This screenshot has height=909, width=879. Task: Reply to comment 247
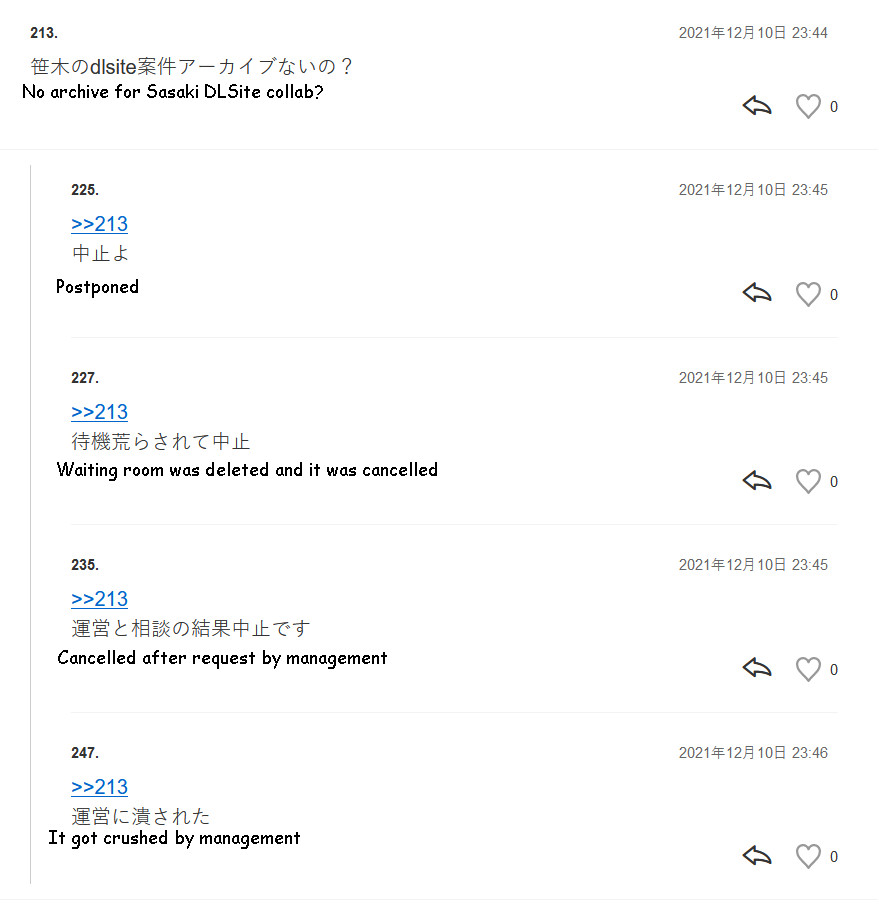tap(757, 856)
